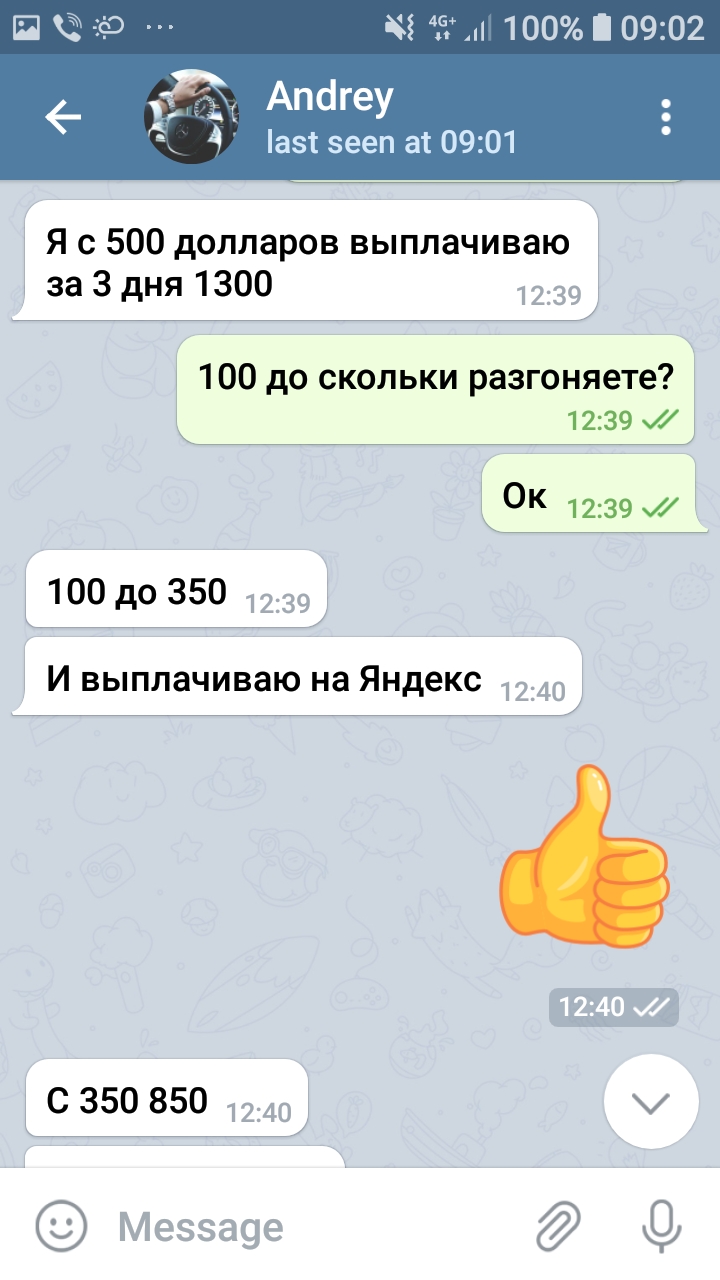Tap the thumbs-up sticker

pos(583,856)
